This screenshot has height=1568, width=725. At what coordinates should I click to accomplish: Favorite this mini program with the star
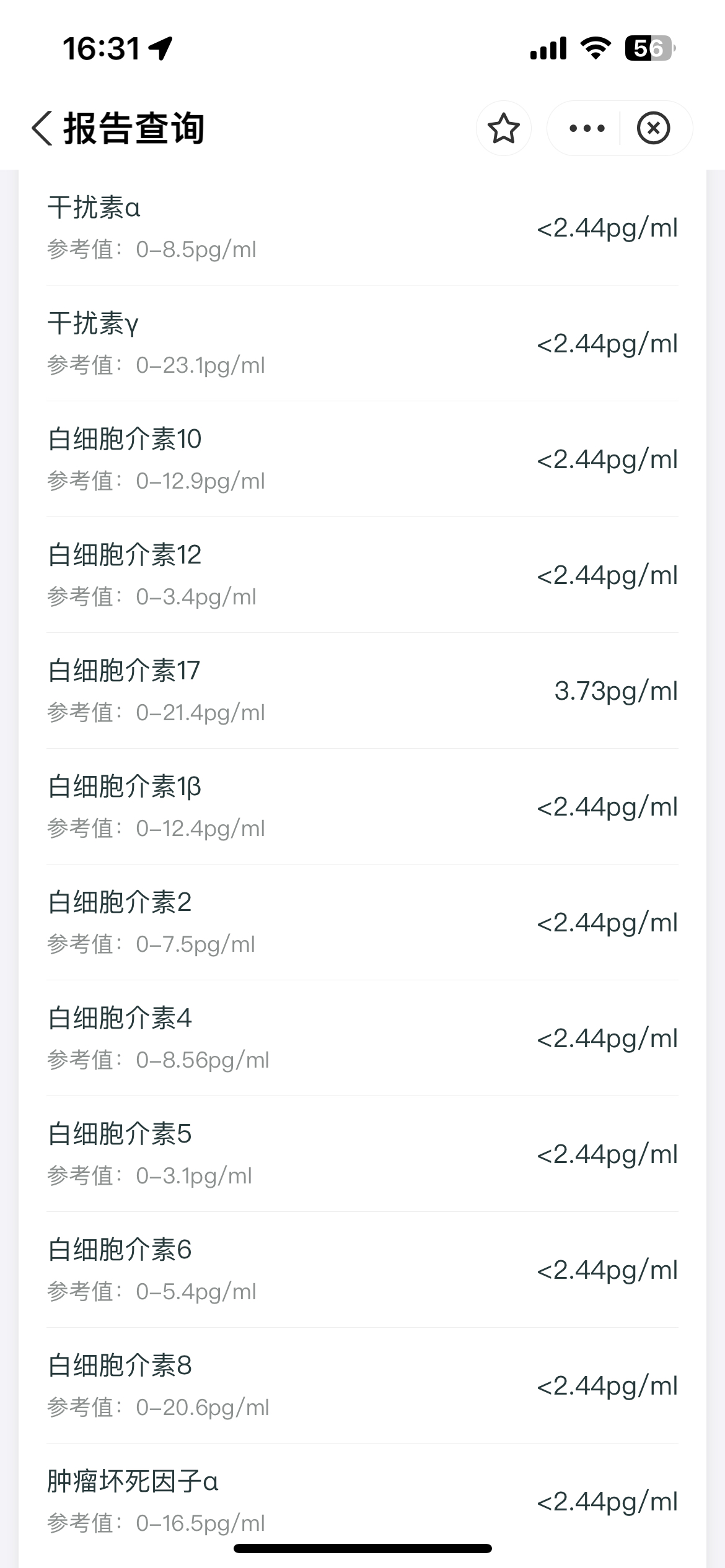pyautogui.click(x=503, y=129)
